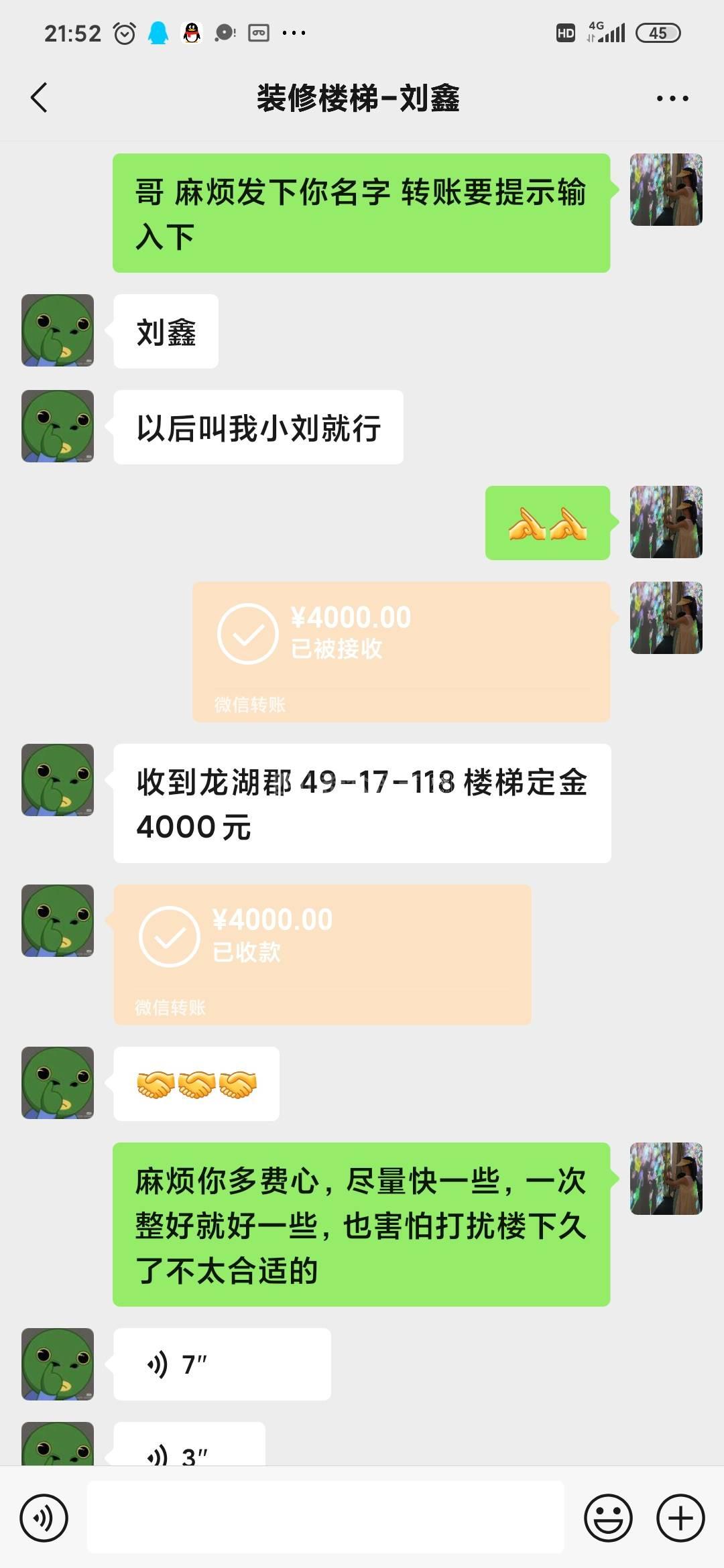Open my avatar beside the name request message

pyautogui.click(x=666, y=190)
